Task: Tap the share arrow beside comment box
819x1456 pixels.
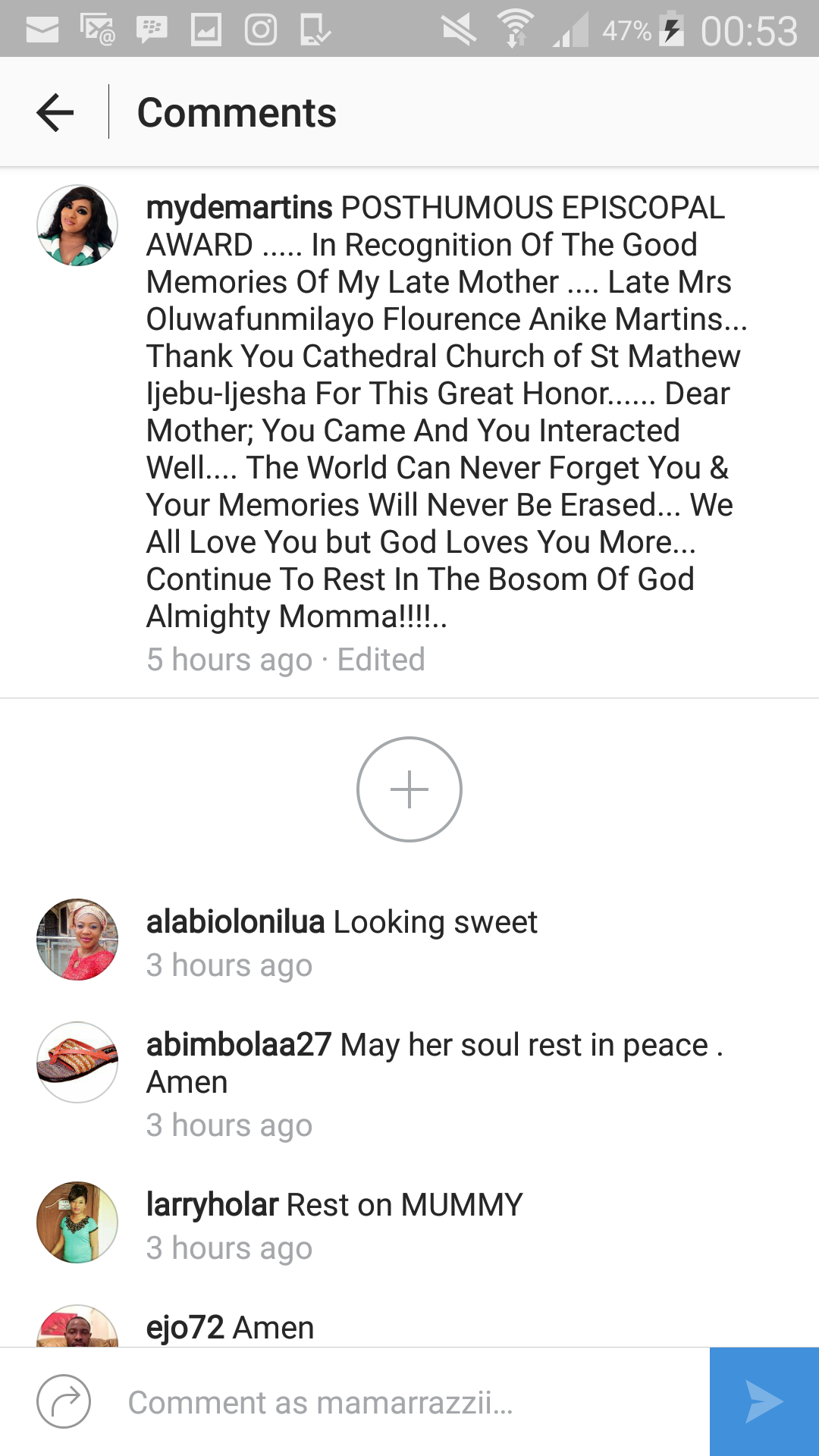Action: (64, 1401)
